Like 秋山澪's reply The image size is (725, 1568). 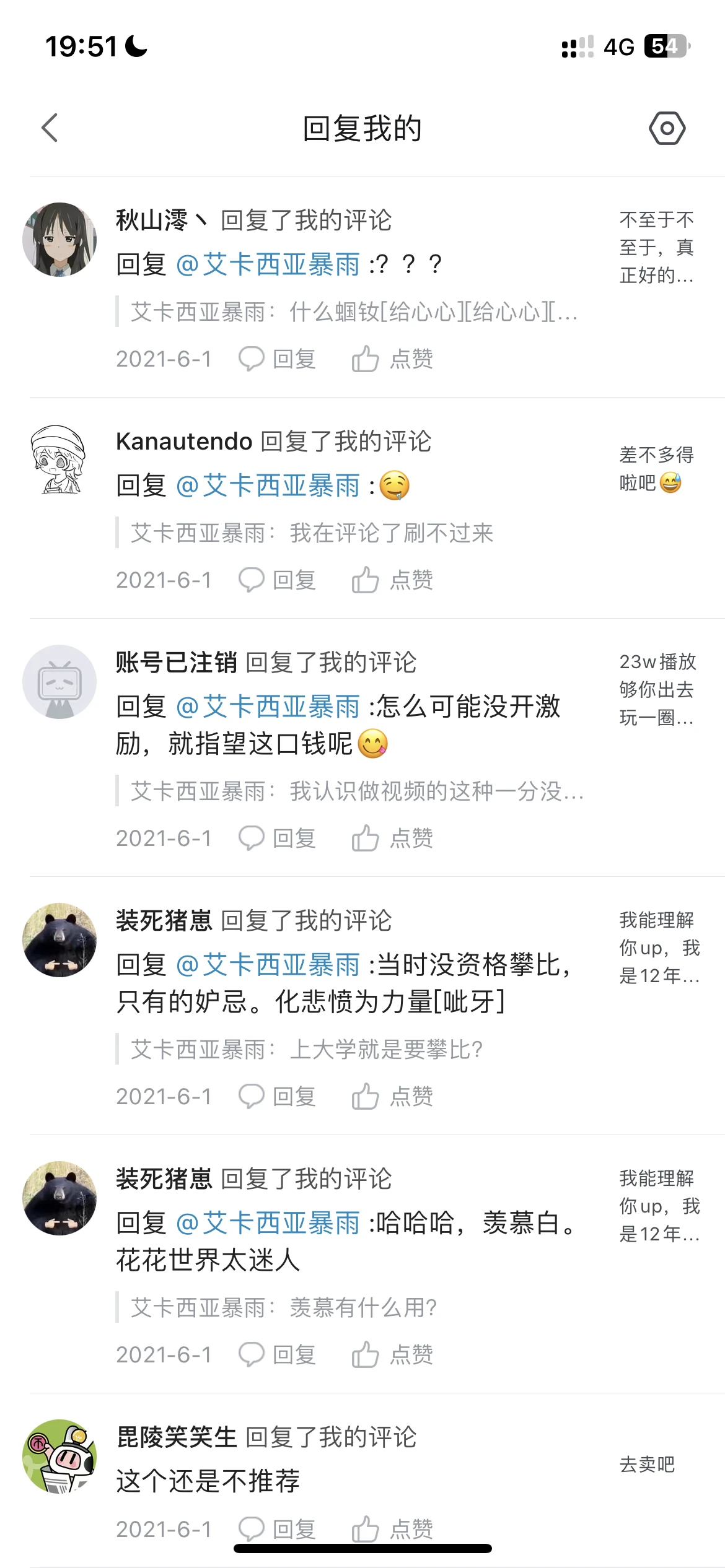click(x=392, y=359)
